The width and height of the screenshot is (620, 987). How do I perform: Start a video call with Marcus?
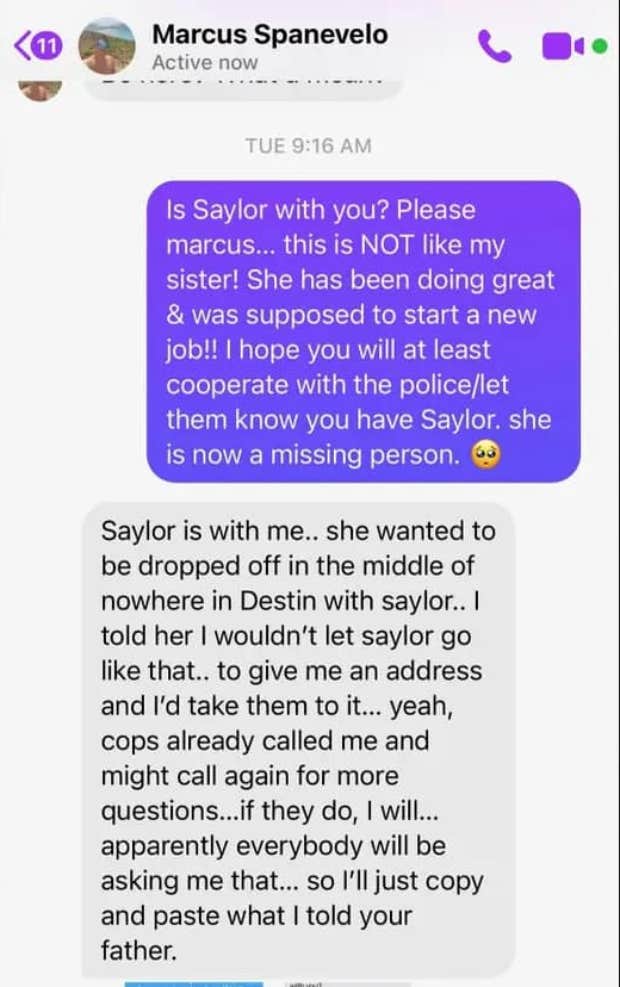(562, 46)
